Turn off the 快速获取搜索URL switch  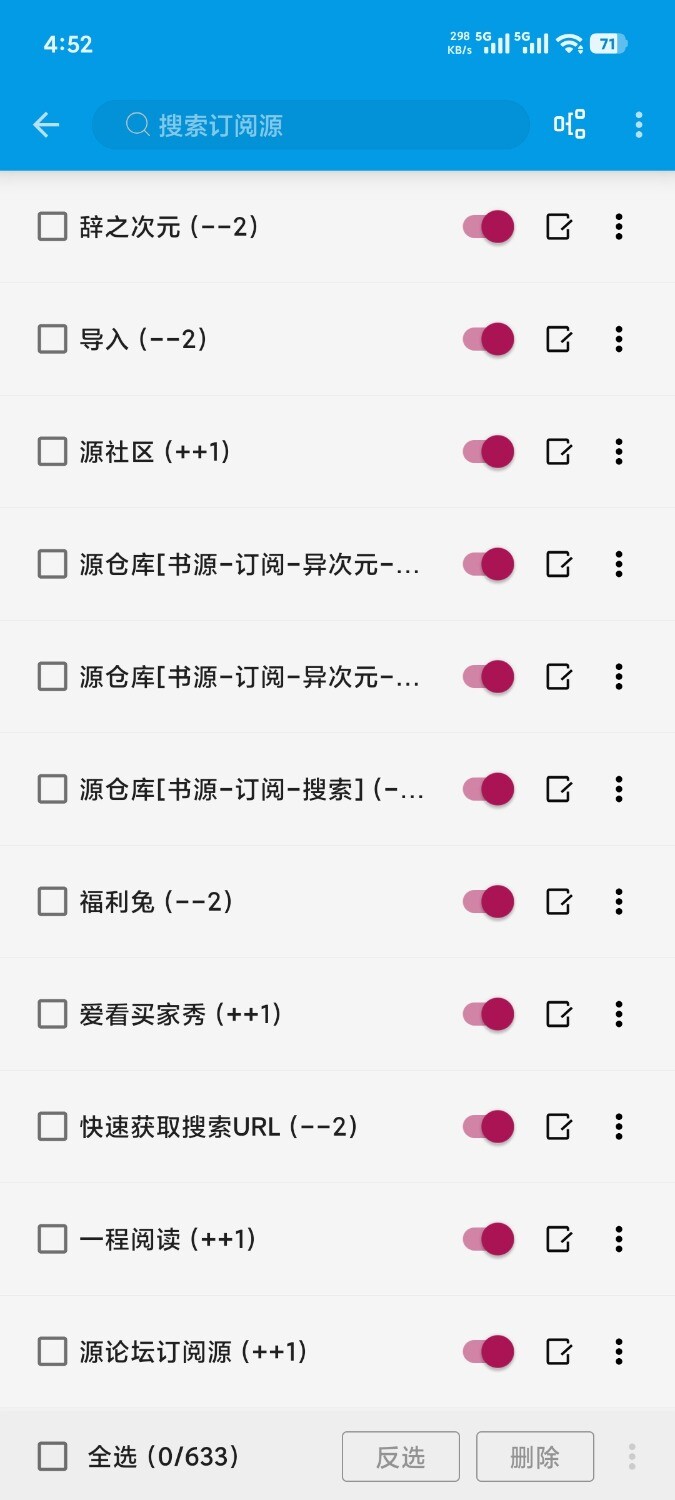pos(488,1127)
